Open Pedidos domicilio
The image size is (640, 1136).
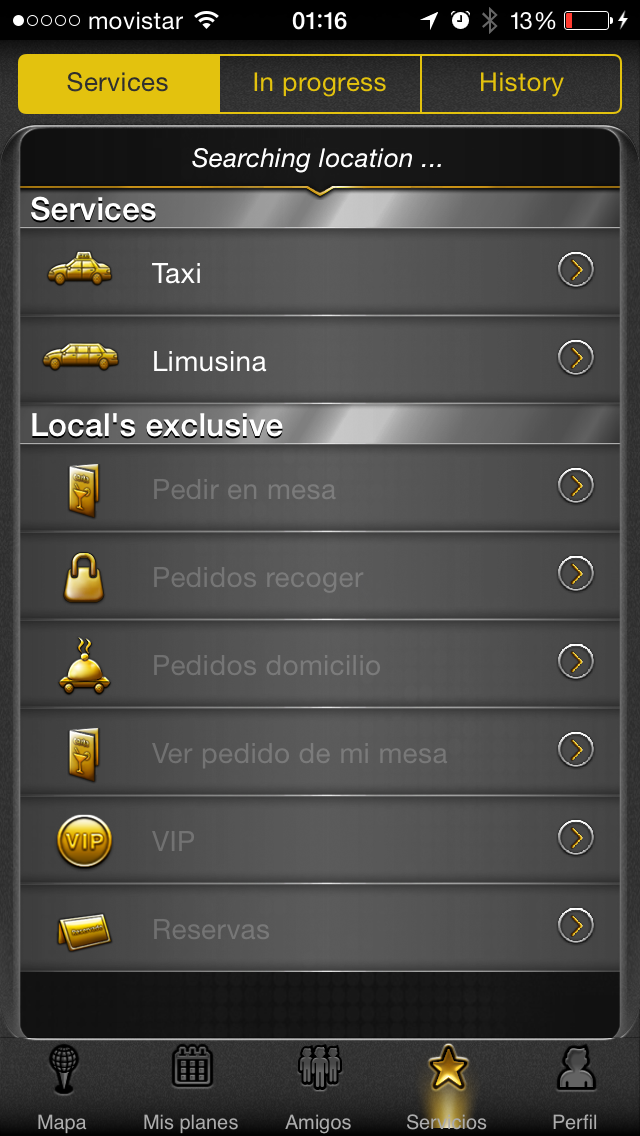tap(320, 664)
